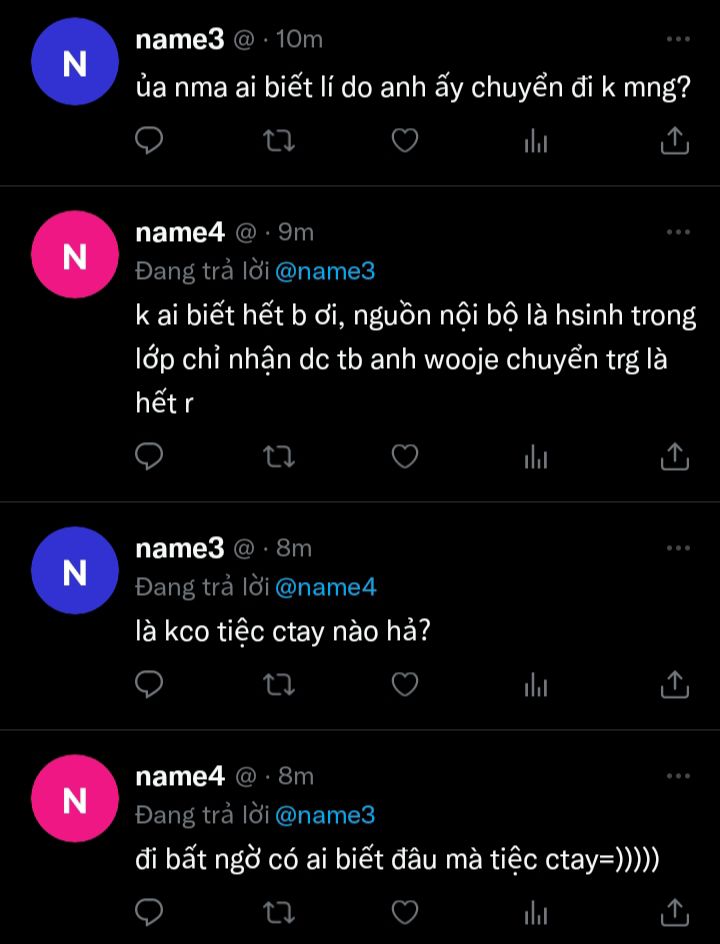Reply to name3's tweet about lí do
Viewport: 720px width, 944px height.
coord(149,141)
